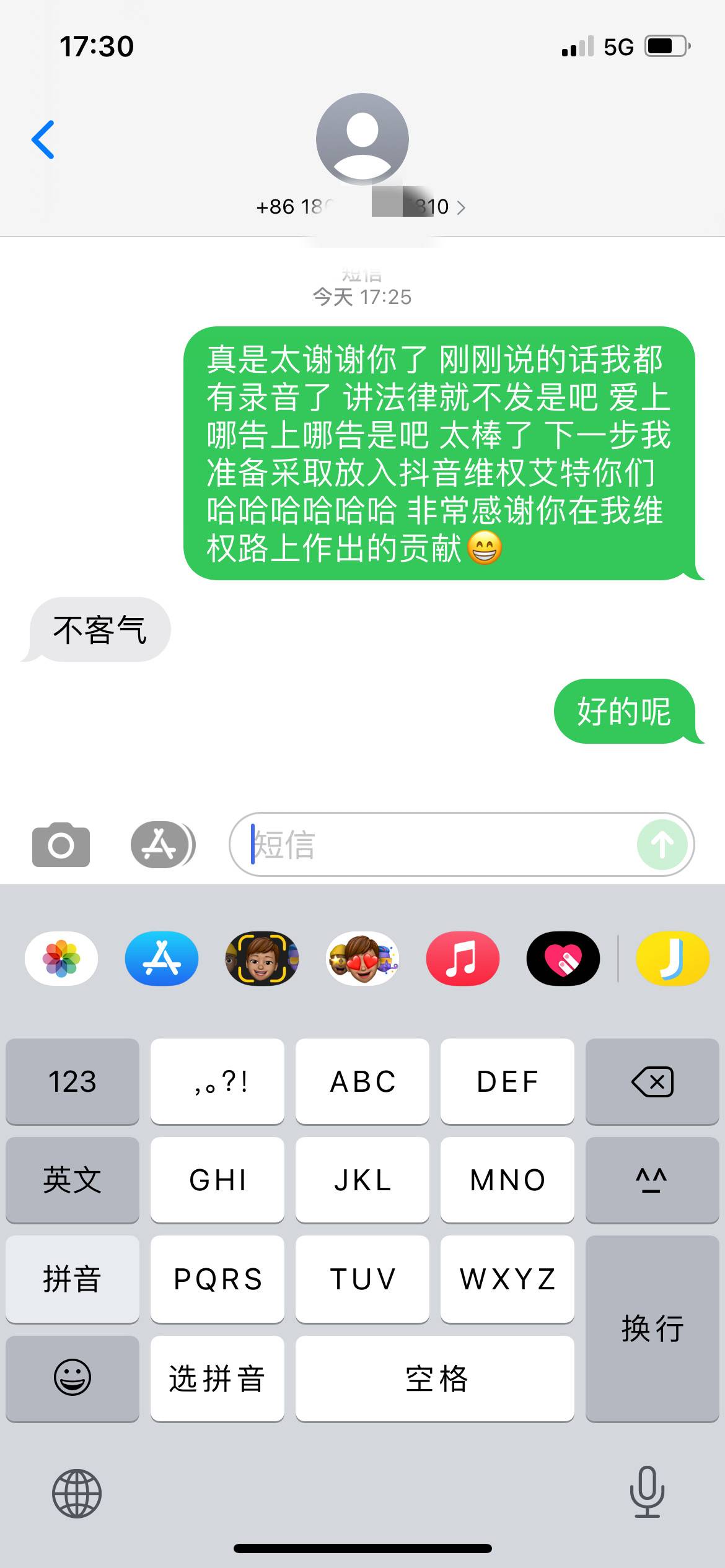725x1568 pixels.
Task: Go back to the messages list
Action: 43,139
